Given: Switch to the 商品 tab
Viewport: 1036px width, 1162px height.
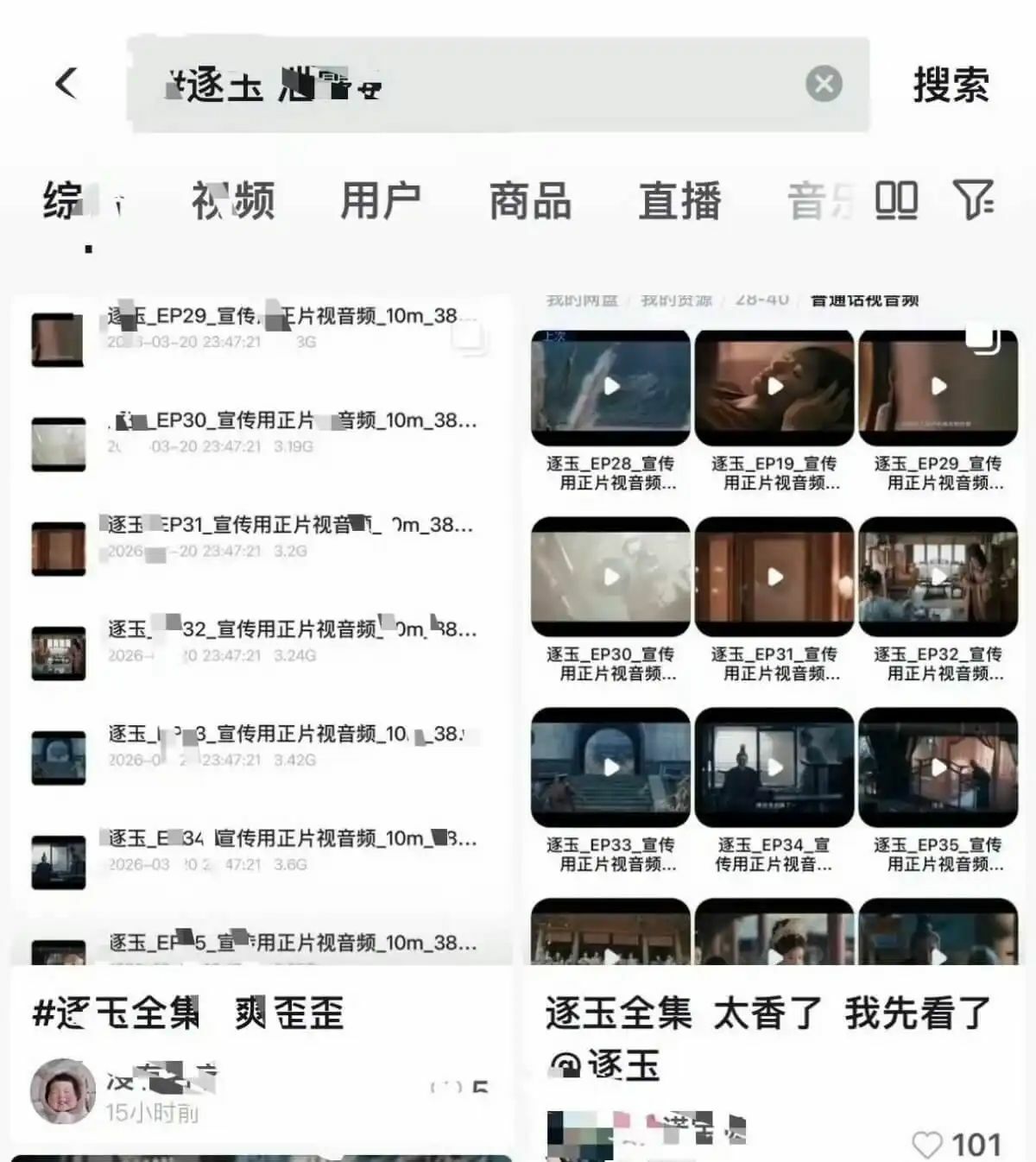Looking at the screenshot, I should coord(530,200).
